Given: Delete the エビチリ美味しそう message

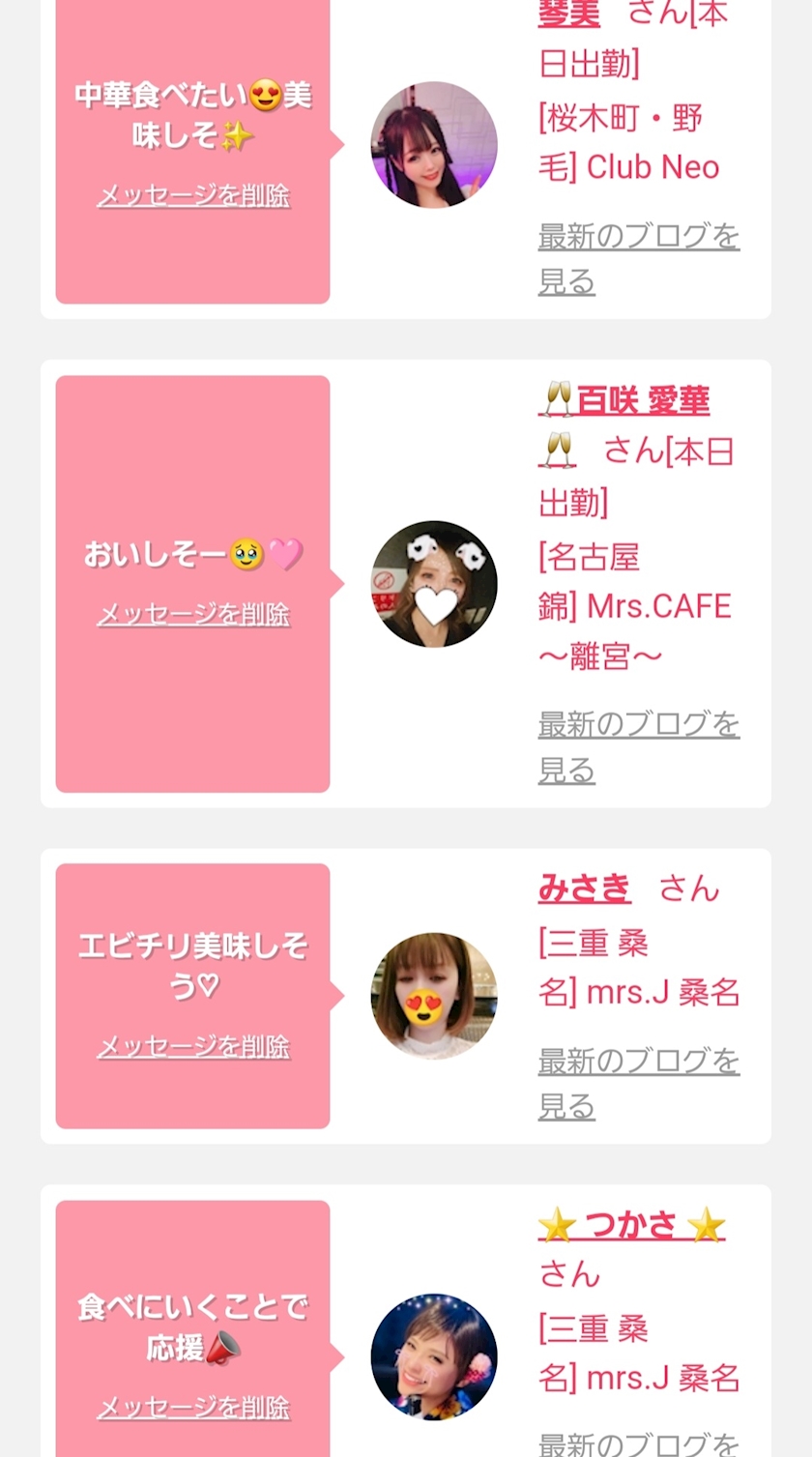Looking at the screenshot, I should 193,1047.
